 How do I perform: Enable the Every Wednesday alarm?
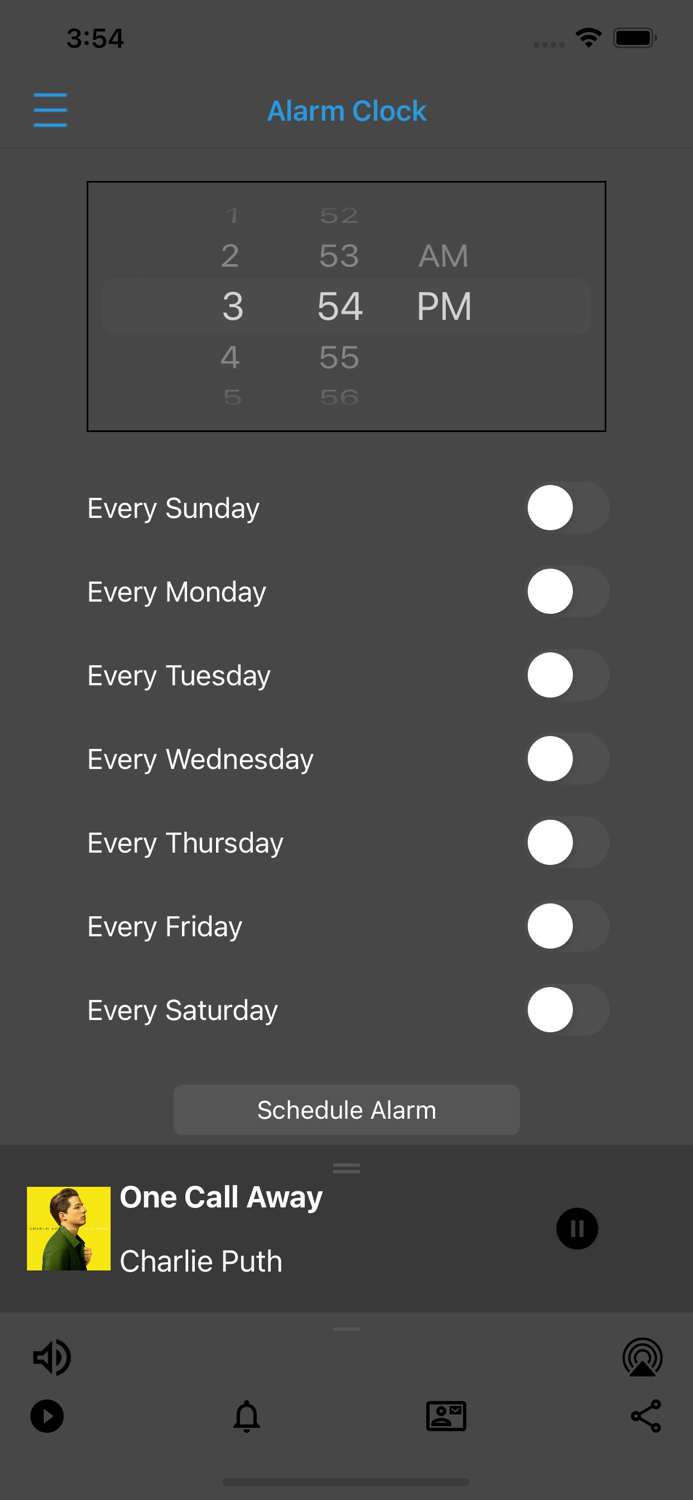568,759
